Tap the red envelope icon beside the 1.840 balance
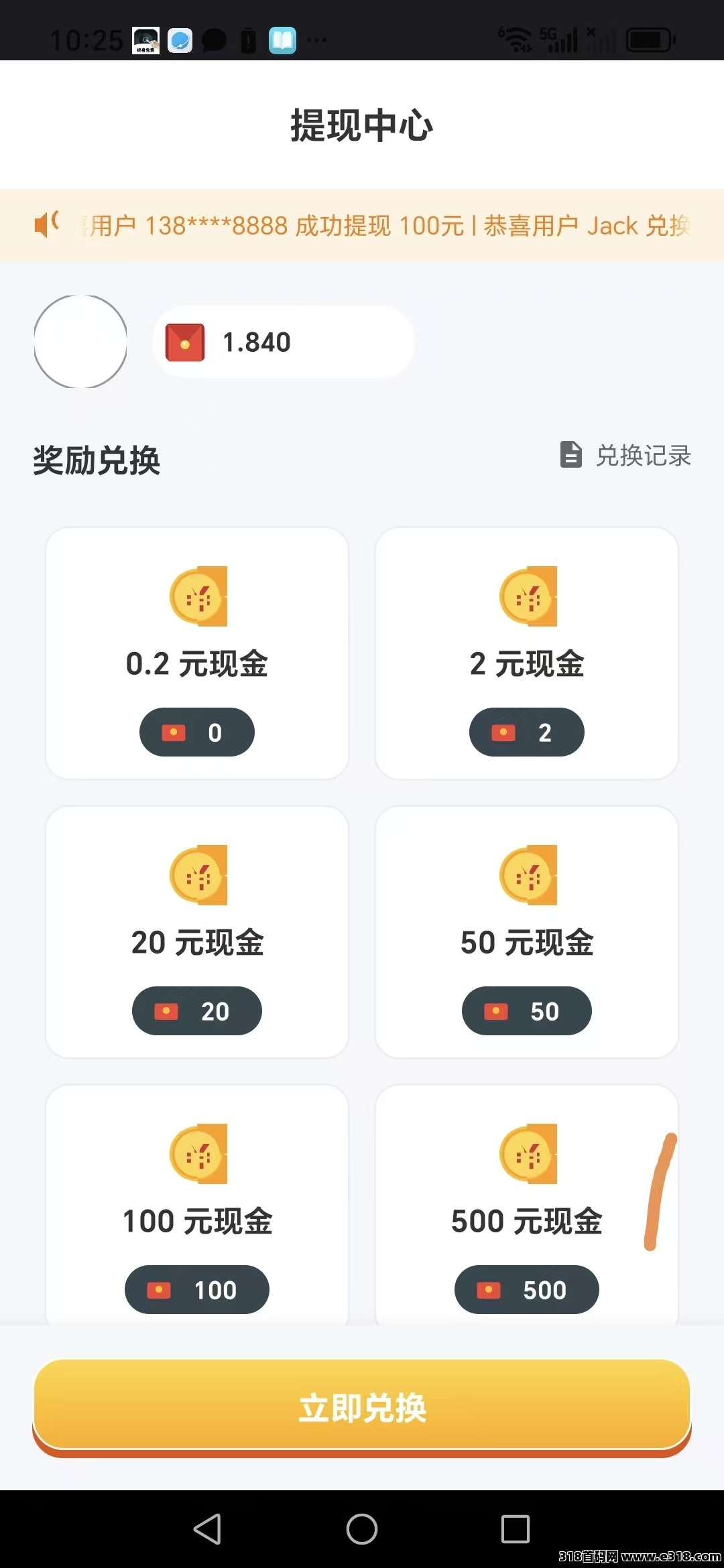724x1568 pixels. [x=186, y=342]
